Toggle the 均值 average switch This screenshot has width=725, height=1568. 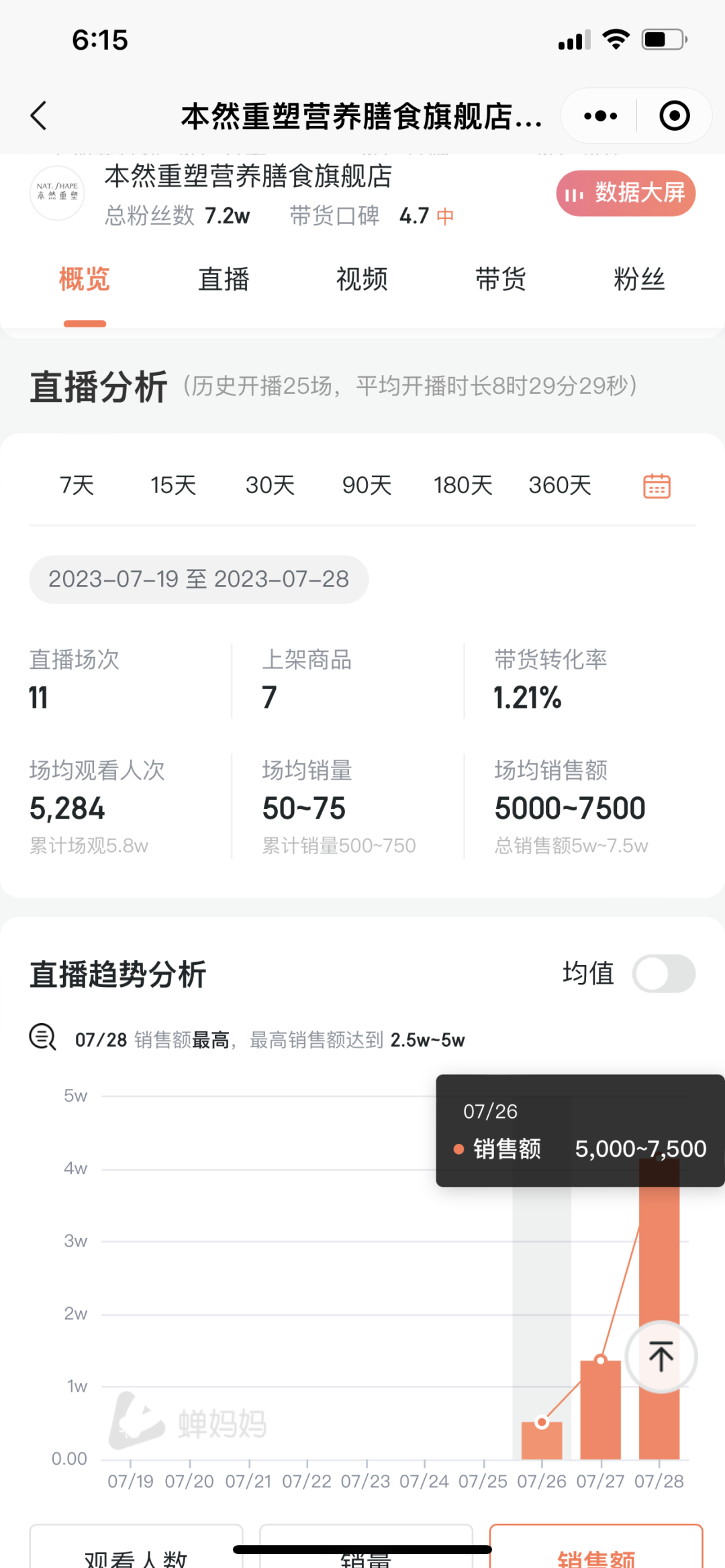point(663,974)
